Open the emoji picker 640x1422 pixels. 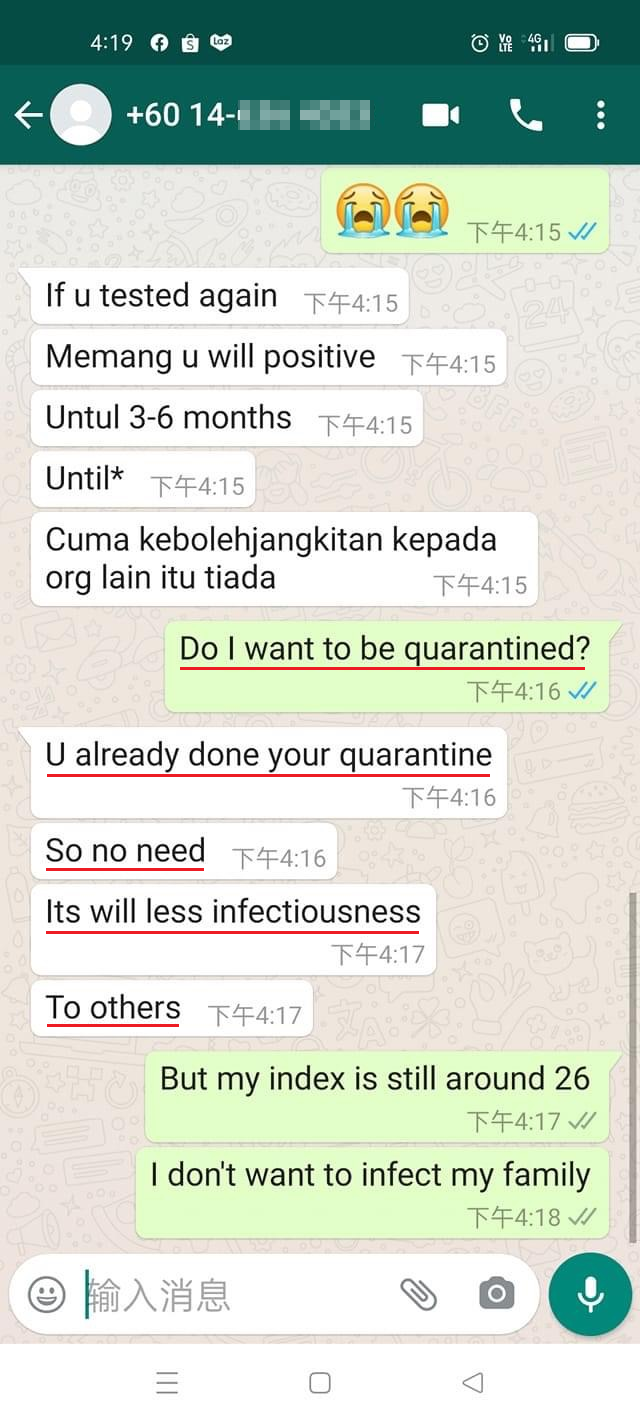pyautogui.click(x=46, y=1295)
